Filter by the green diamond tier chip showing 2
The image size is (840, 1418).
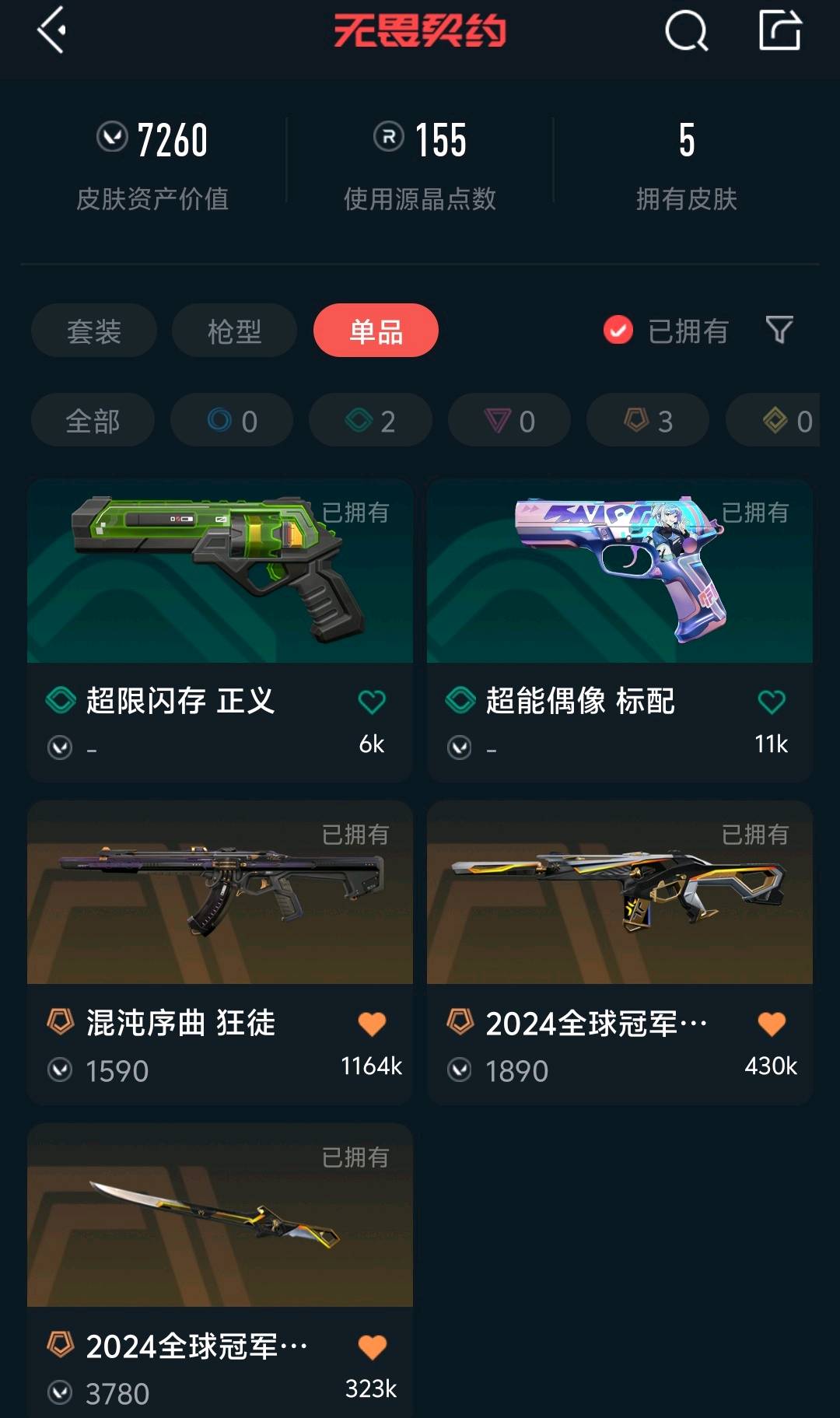click(x=370, y=421)
